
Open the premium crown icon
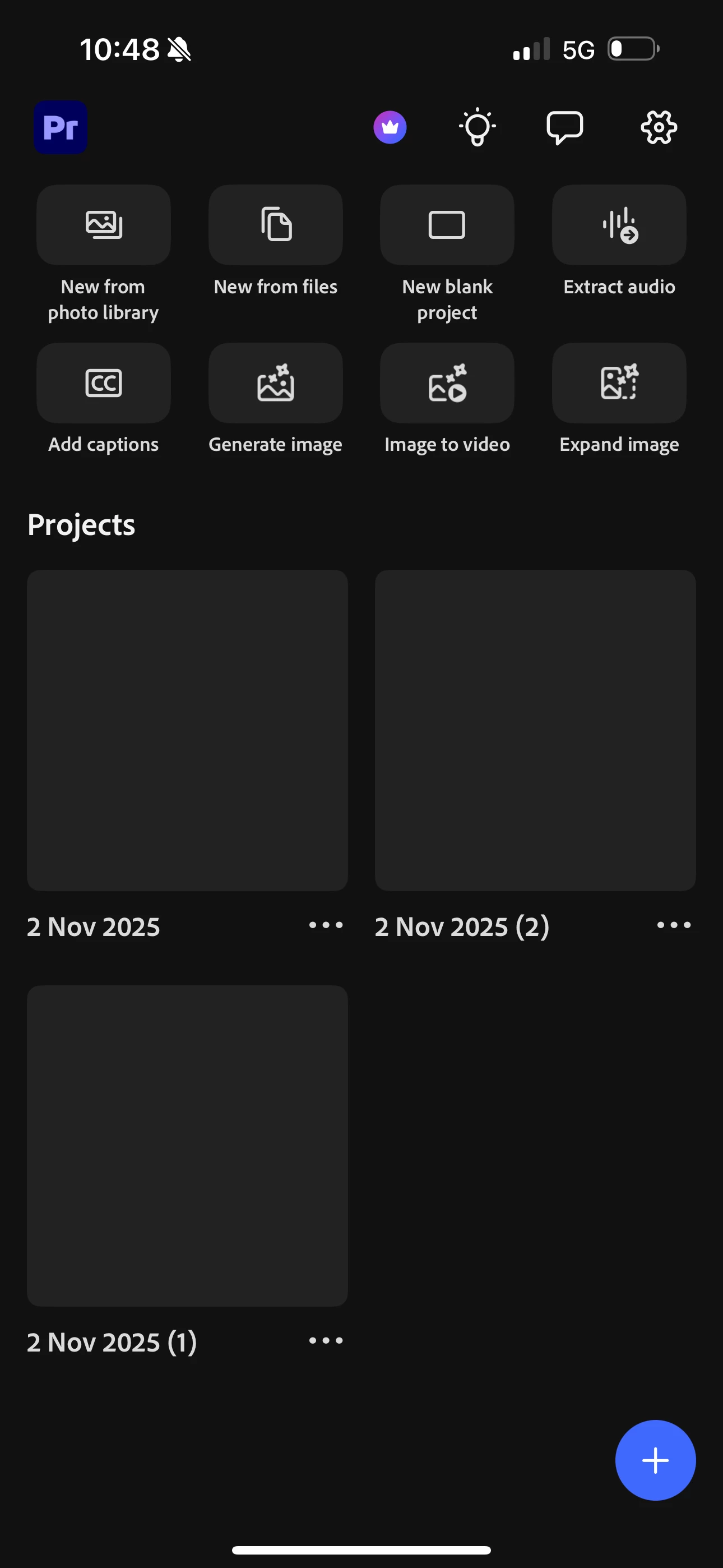tap(390, 127)
